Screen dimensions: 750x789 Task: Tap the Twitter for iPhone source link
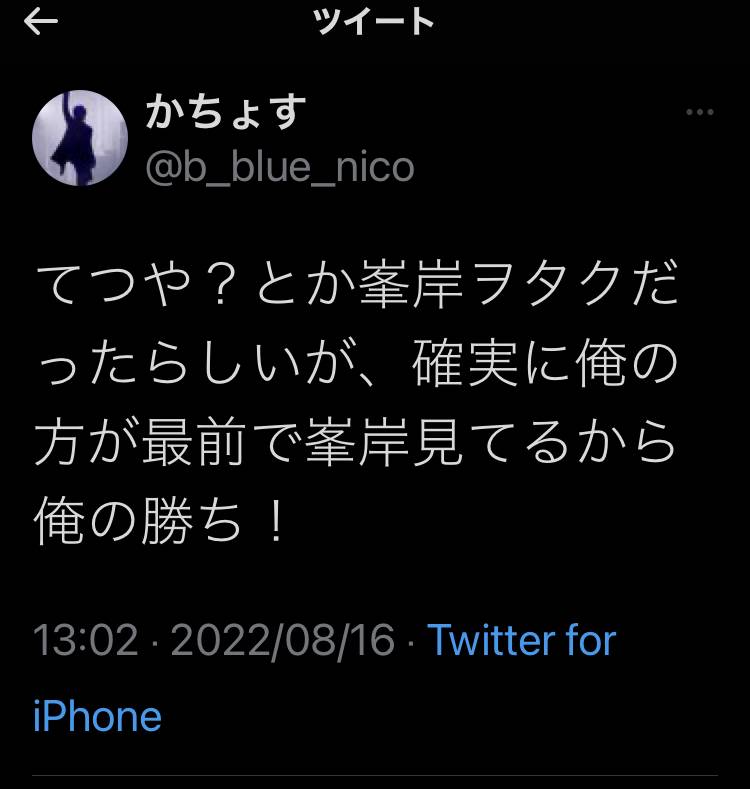point(521,640)
